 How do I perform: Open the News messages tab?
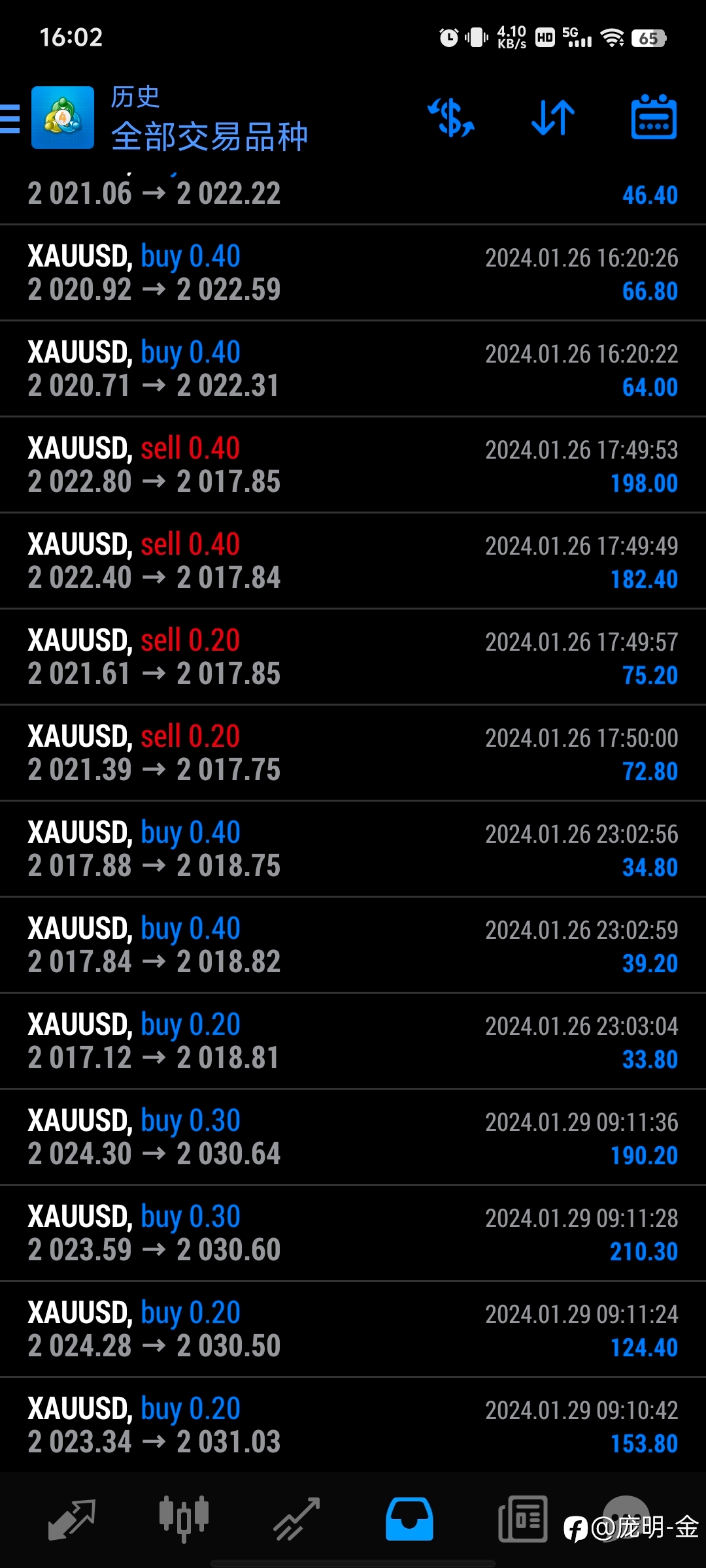click(522, 1519)
